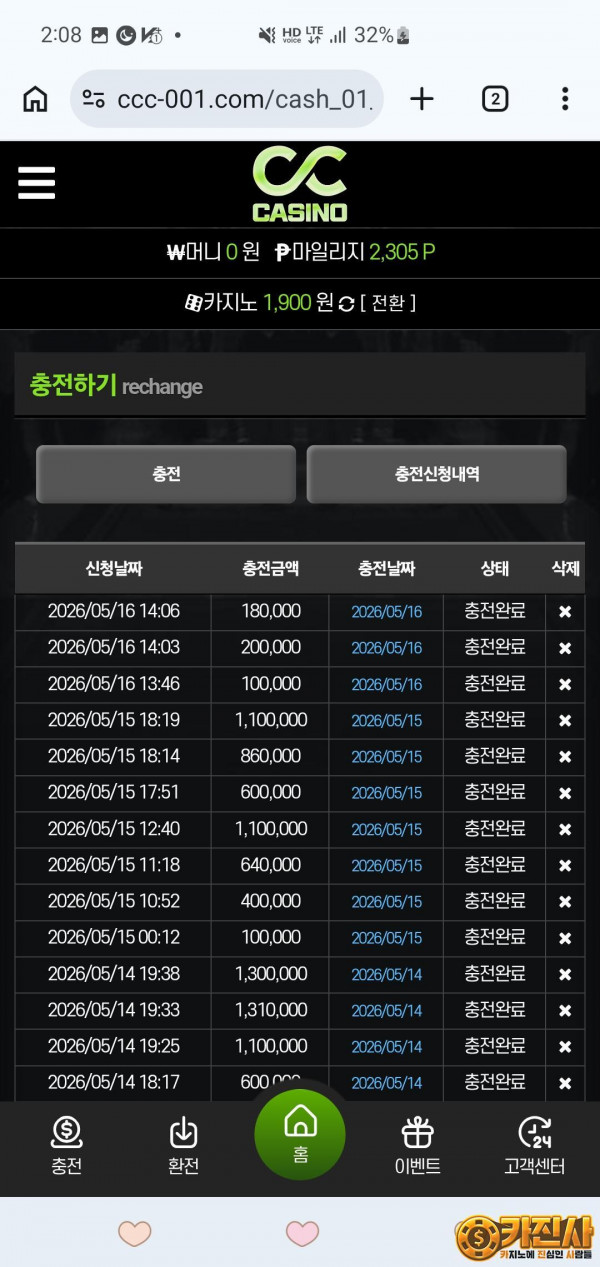Image resolution: width=600 pixels, height=1267 pixels.
Task: Delete the 2026/05/16 14:06 charge record
Action: click(565, 612)
